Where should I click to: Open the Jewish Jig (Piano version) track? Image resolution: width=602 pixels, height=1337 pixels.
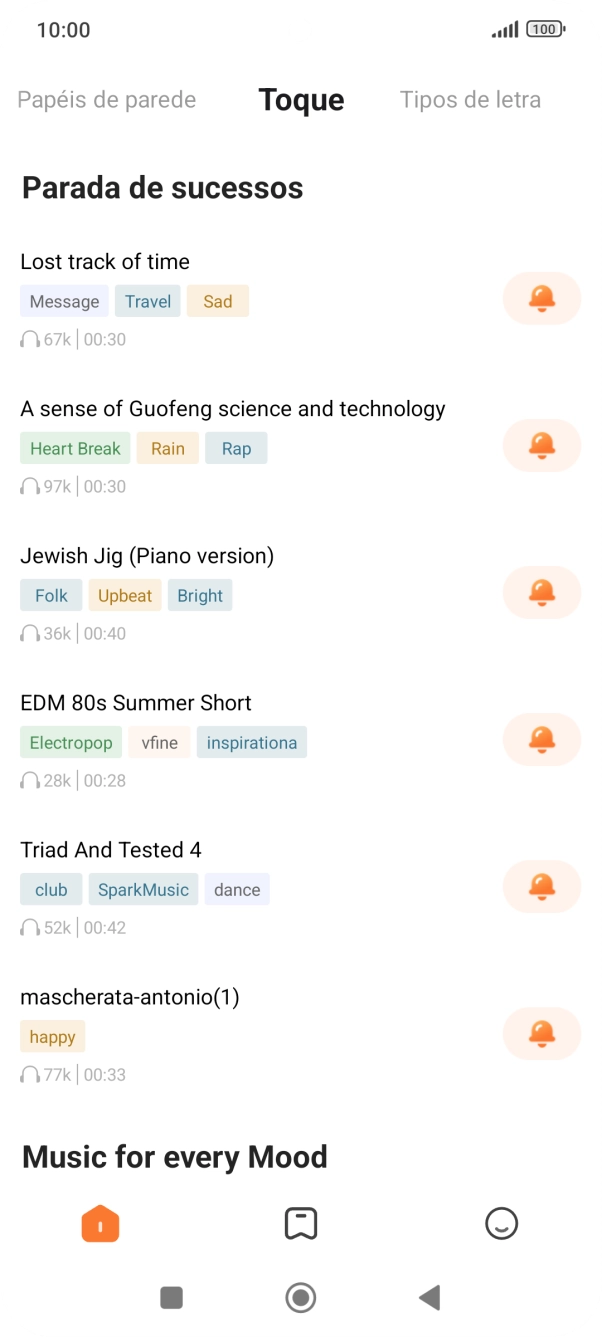[147, 556]
